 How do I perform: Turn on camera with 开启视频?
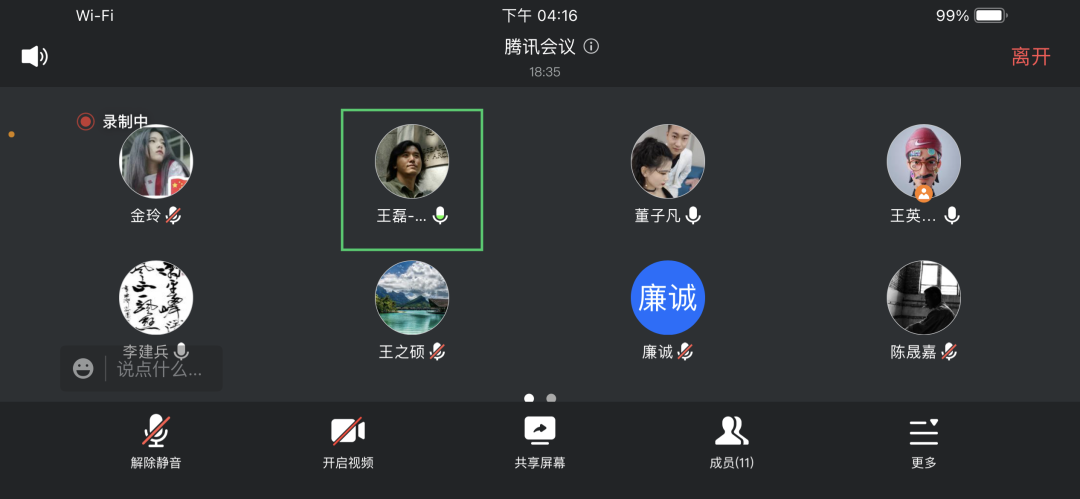tap(348, 441)
